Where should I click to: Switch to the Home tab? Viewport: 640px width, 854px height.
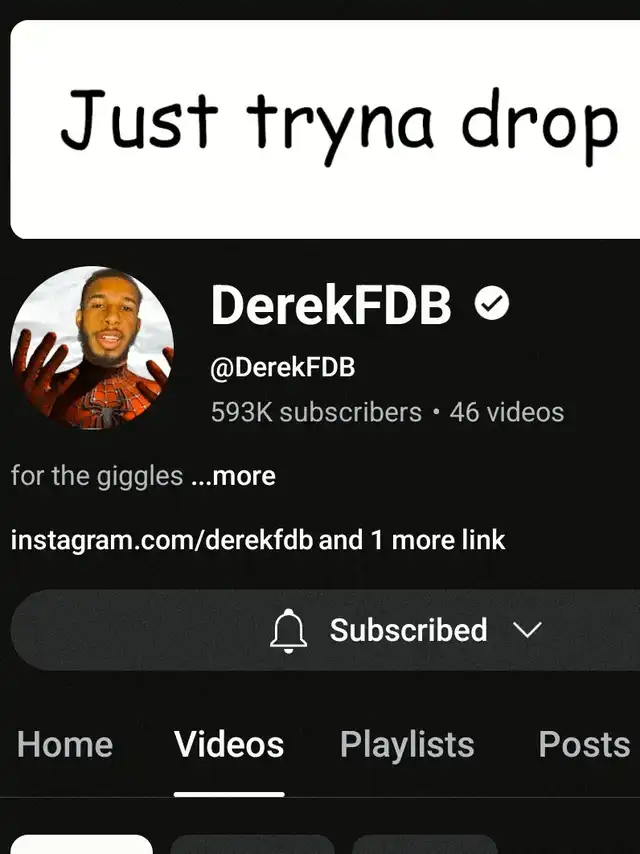pos(65,745)
